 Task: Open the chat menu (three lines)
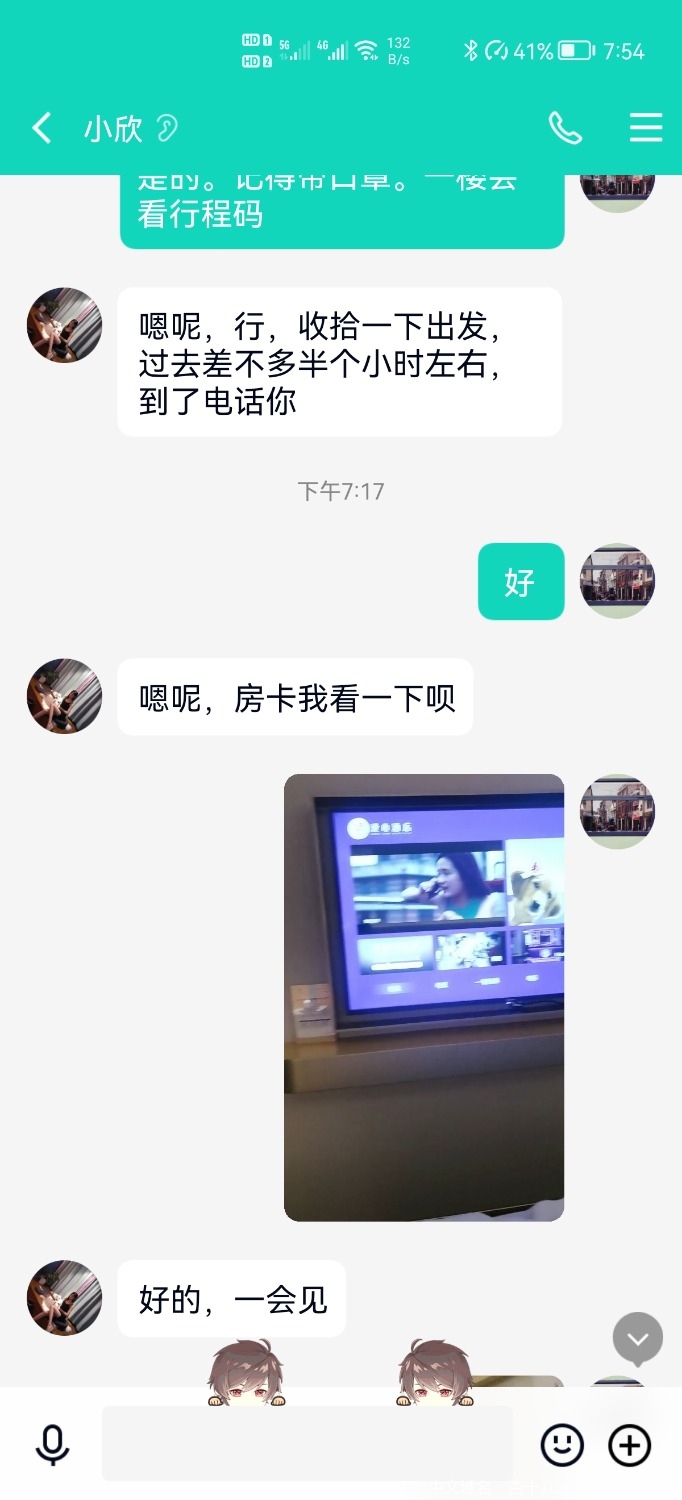point(645,128)
